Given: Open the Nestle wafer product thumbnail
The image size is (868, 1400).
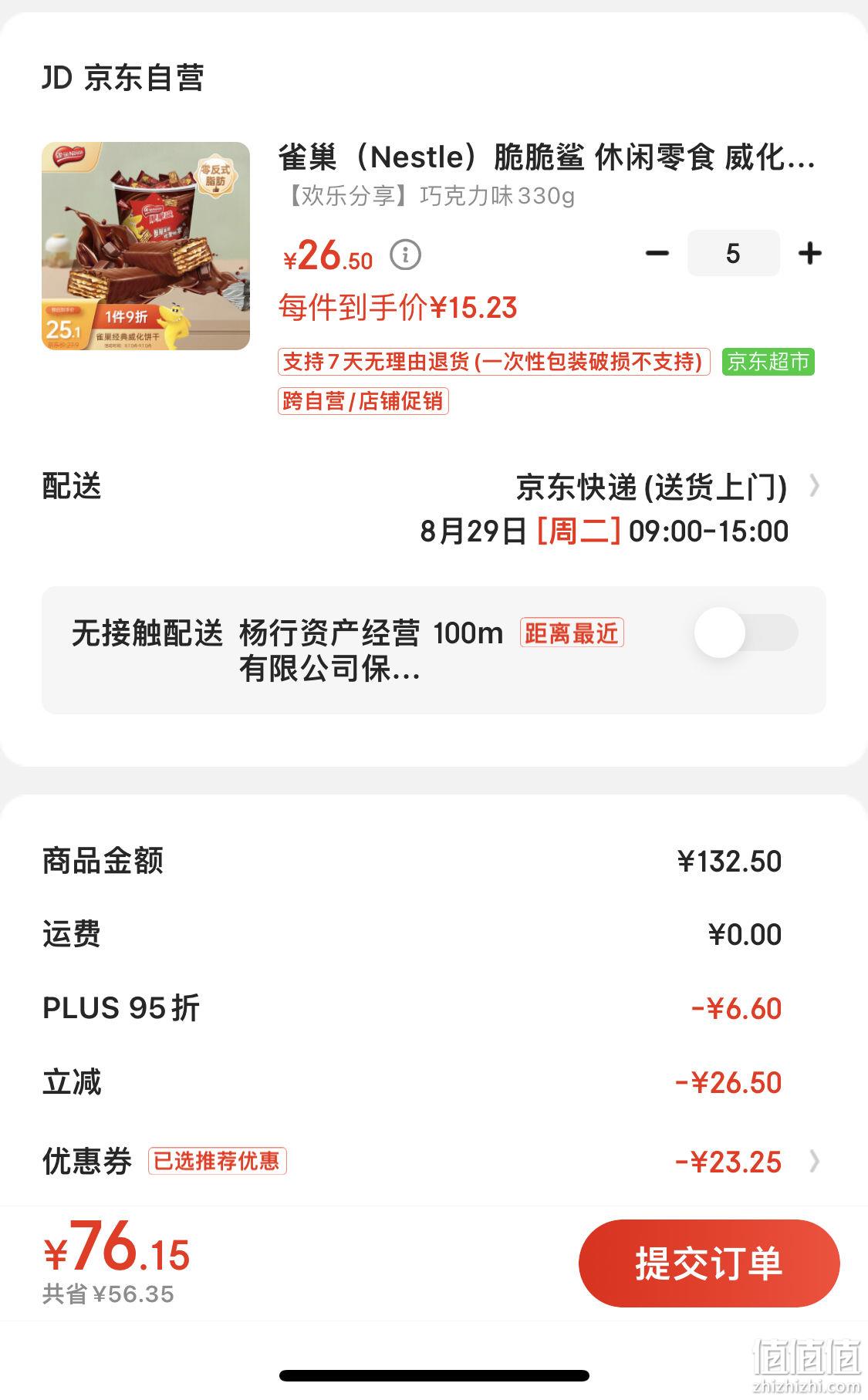Looking at the screenshot, I should click(x=146, y=246).
